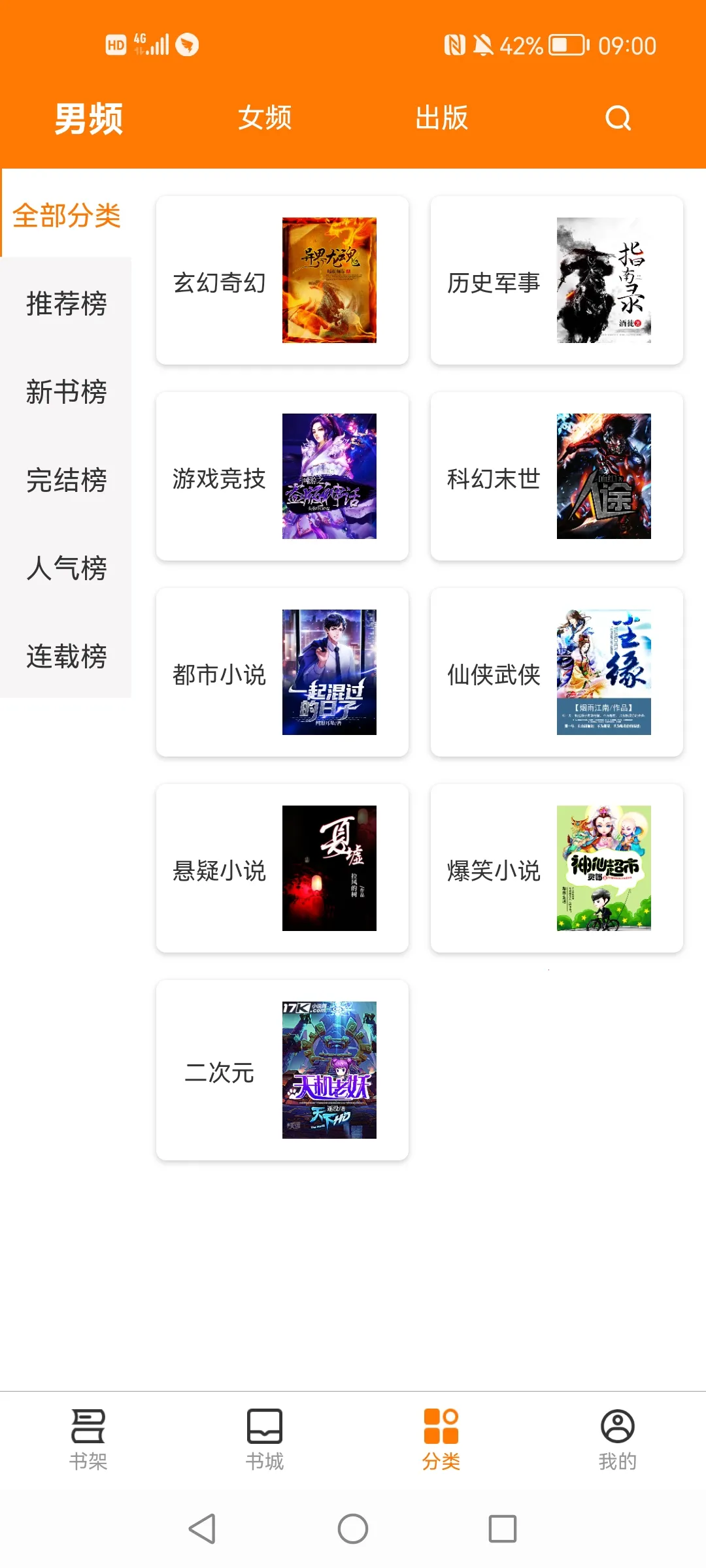The width and height of the screenshot is (706, 1568).
Task: Open the 游戏竞技 category card
Action: coord(282,476)
